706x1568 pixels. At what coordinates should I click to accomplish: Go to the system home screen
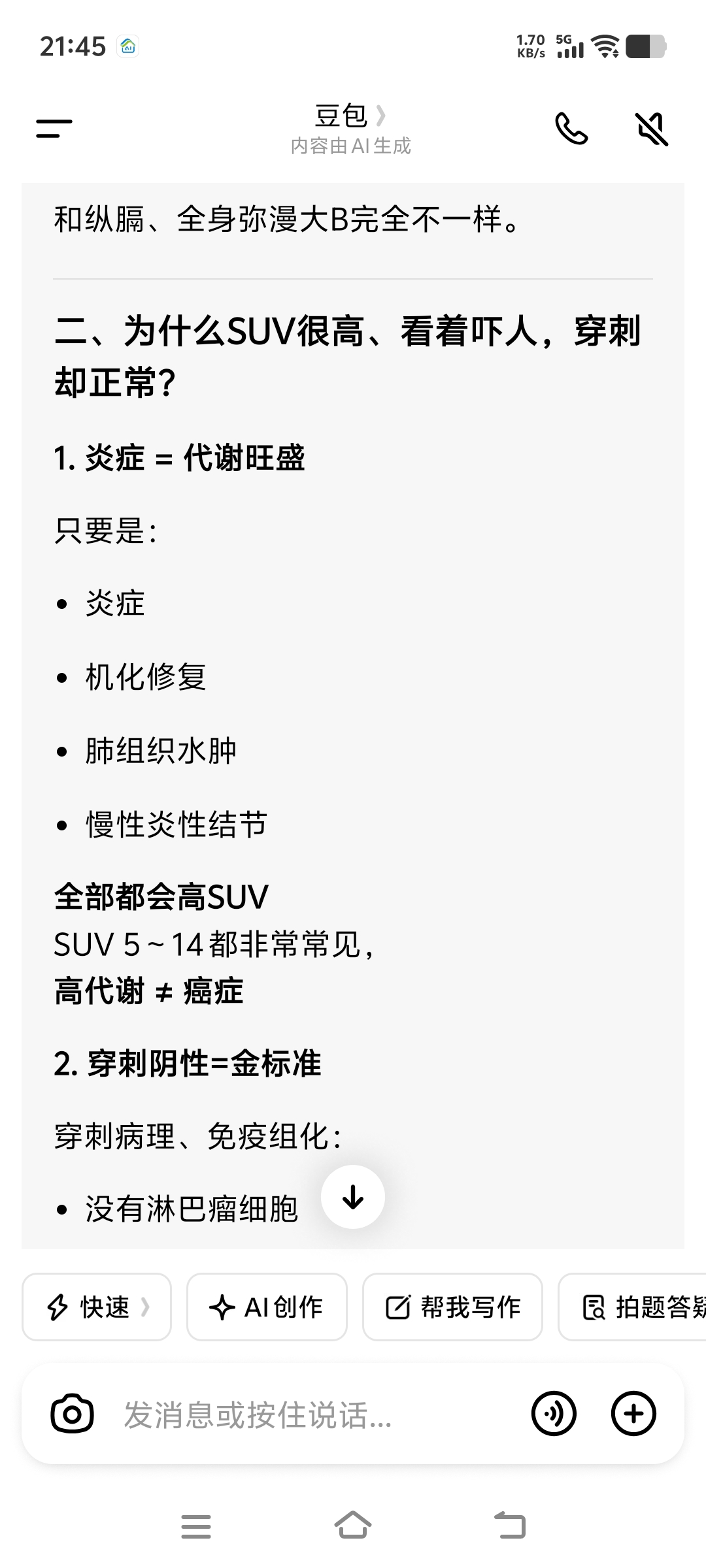point(353,1526)
